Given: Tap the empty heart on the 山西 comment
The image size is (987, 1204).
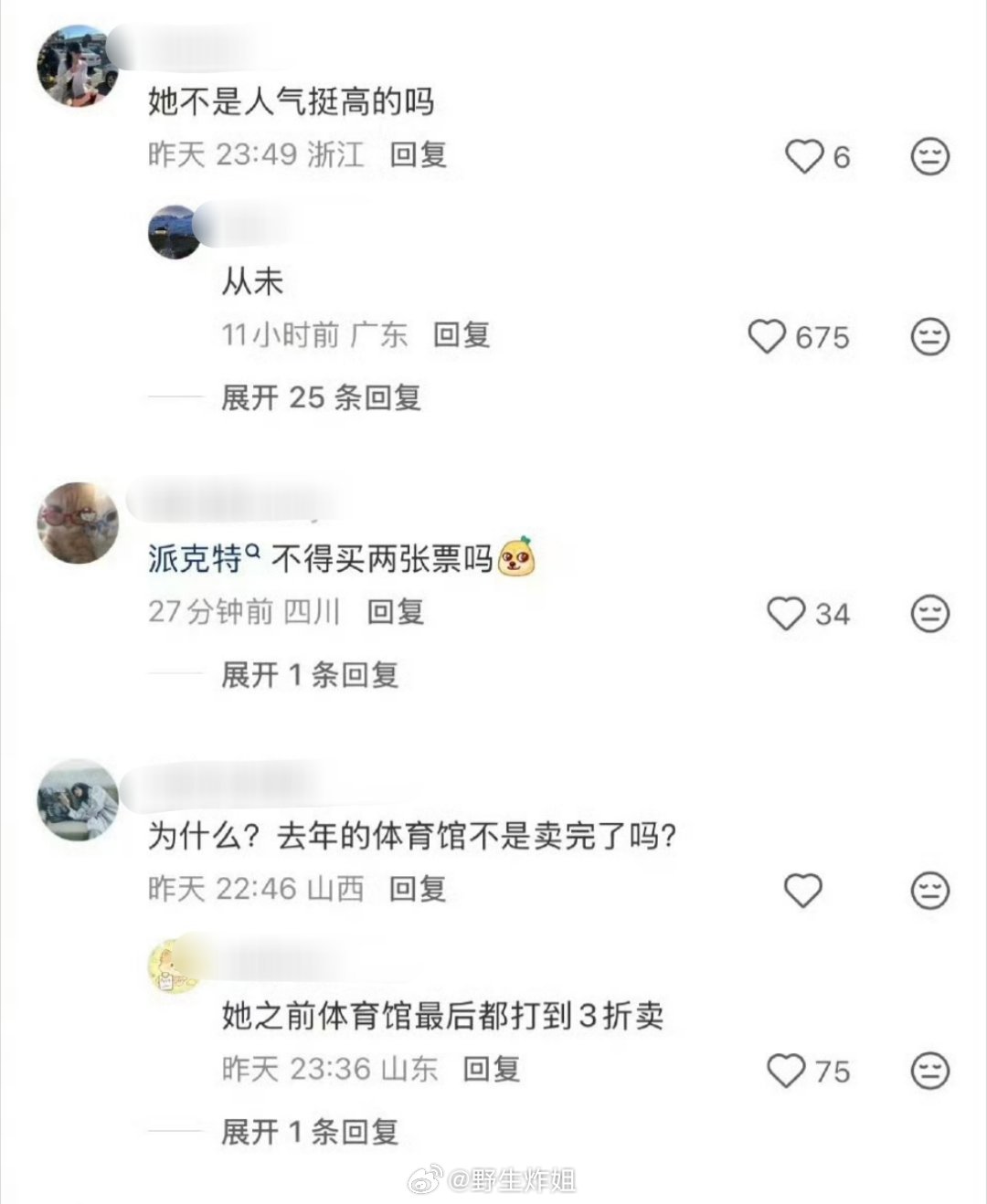Looking at the screenshot, I should tap(804, 889).
